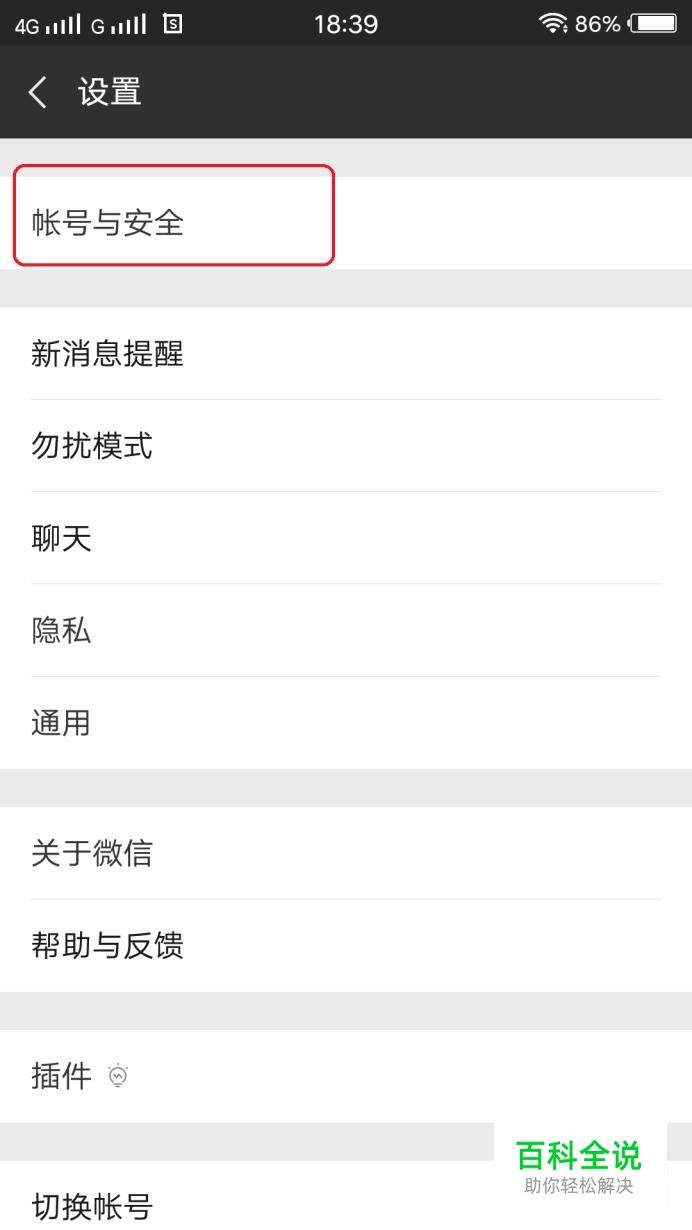Open the 插件 row
This screenshot has height=1230, width=692.
tap(346, 1076)
